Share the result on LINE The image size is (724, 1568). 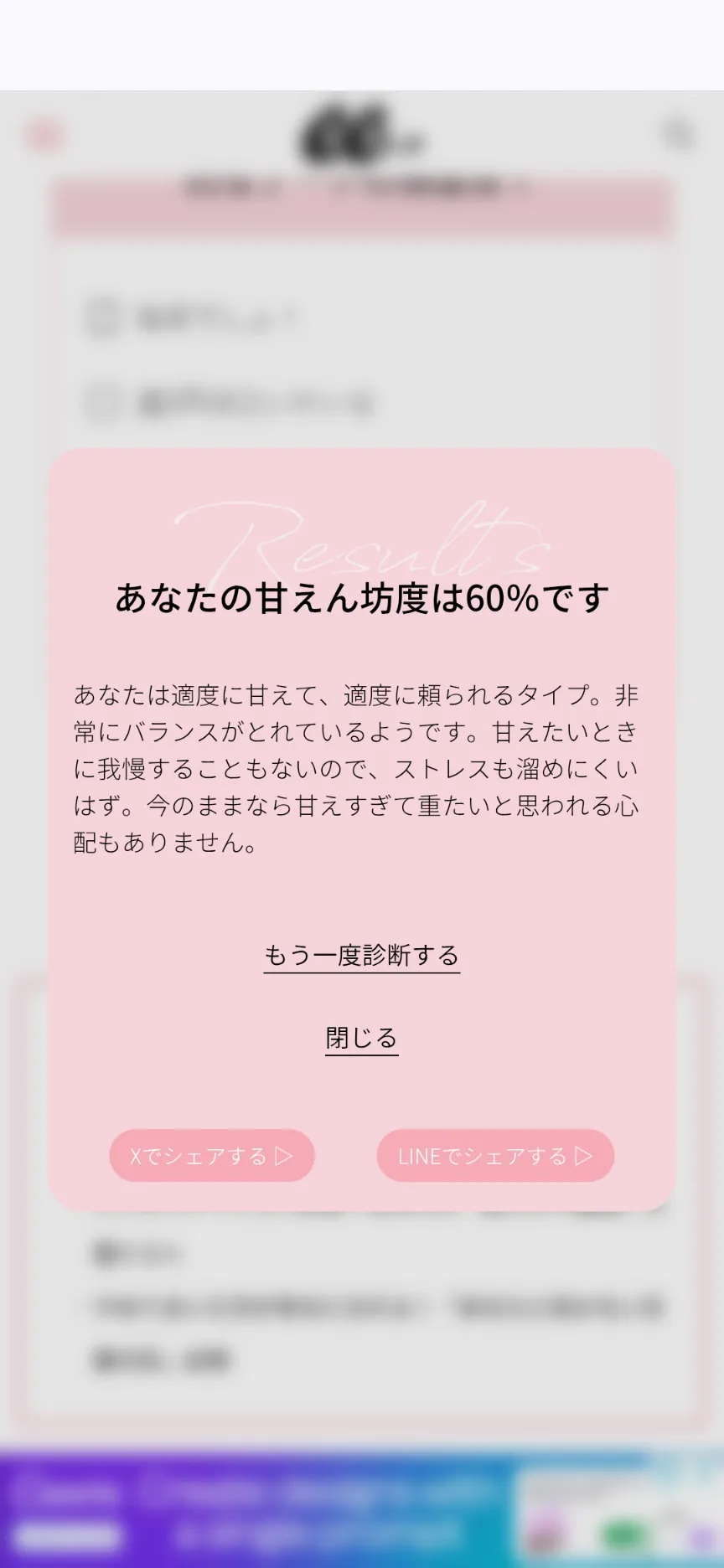[x=495, y=1156]
